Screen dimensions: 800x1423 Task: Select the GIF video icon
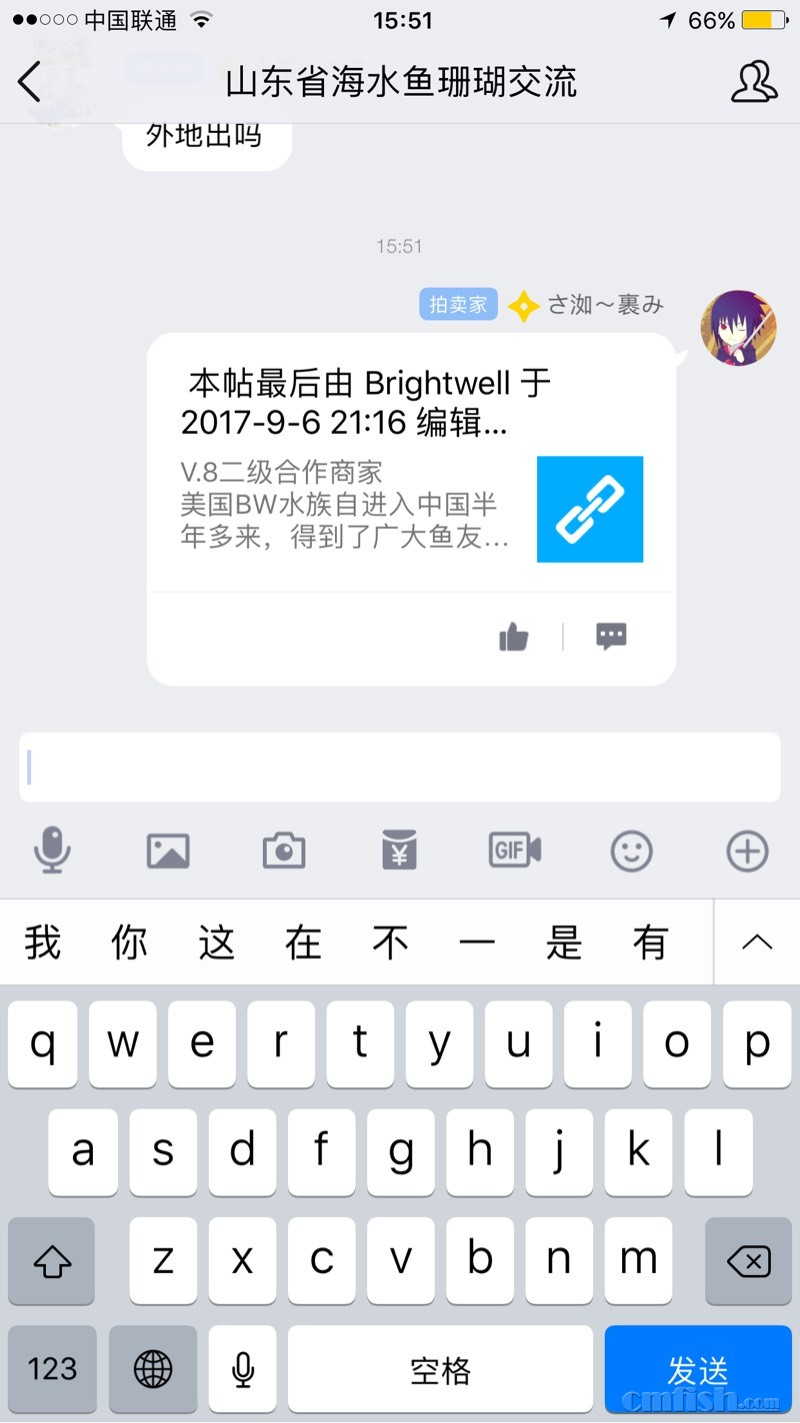514,850
